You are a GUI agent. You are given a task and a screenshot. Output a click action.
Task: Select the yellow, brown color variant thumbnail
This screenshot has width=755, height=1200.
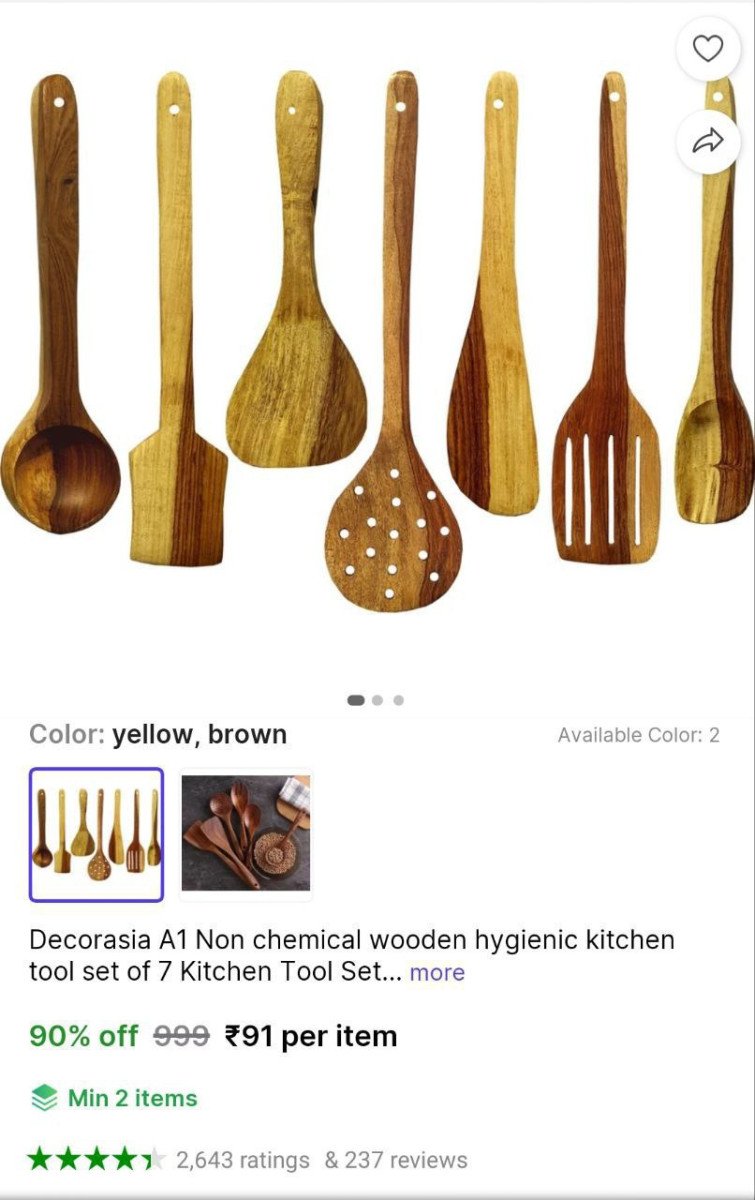[x=96, y=834]
